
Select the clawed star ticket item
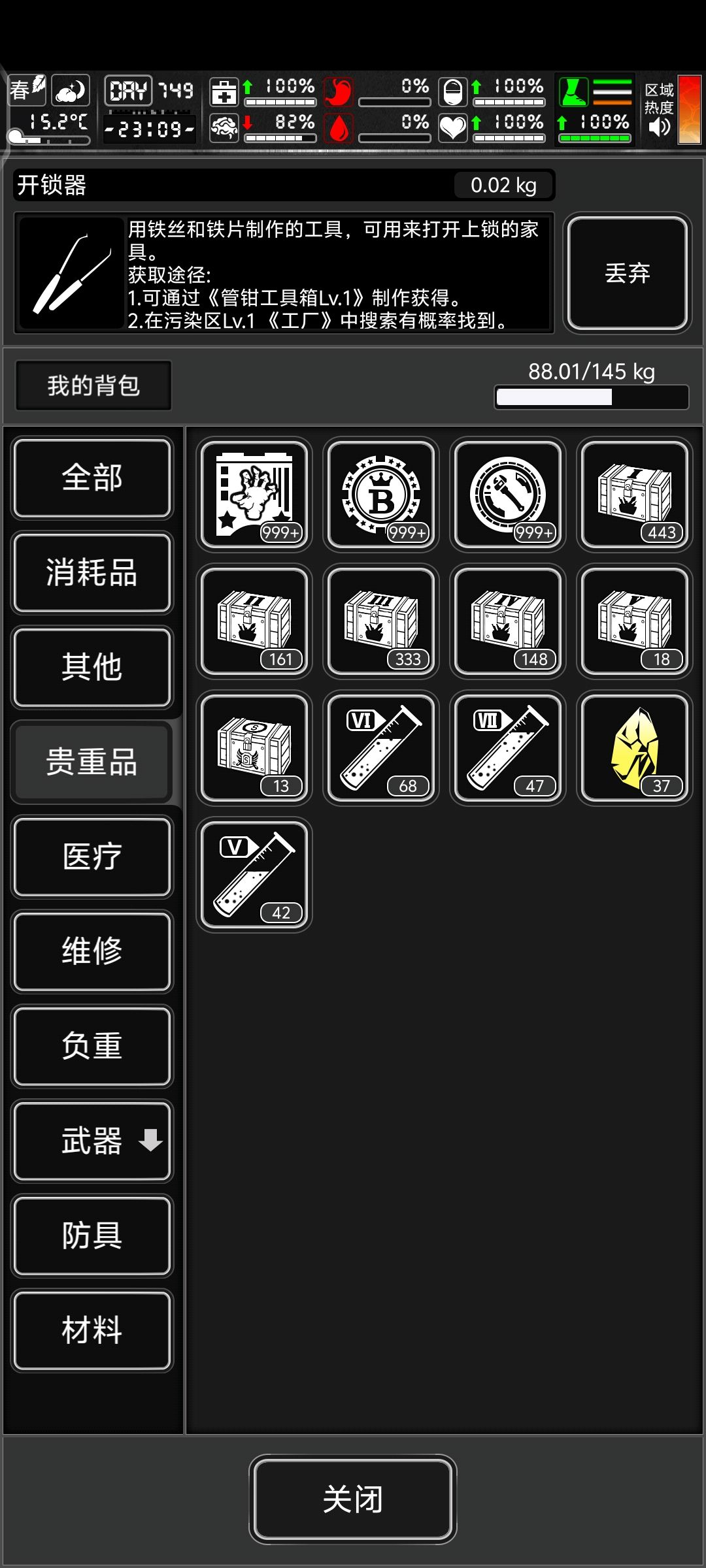point(254,495)
